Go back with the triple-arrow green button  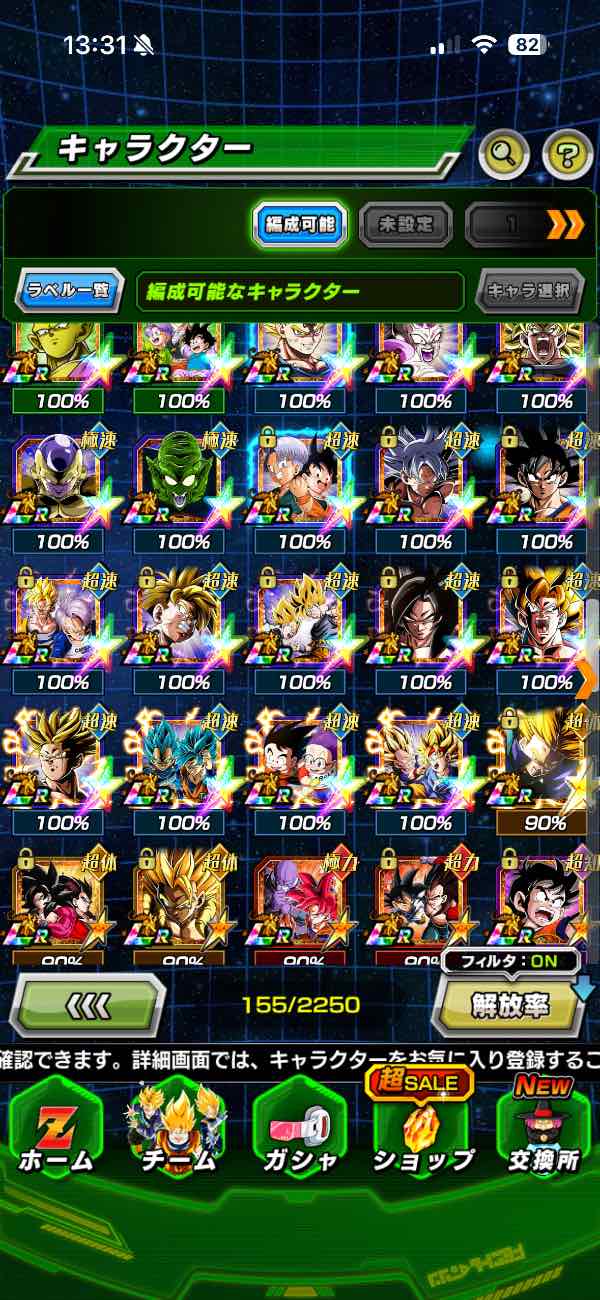(87, 1004)
